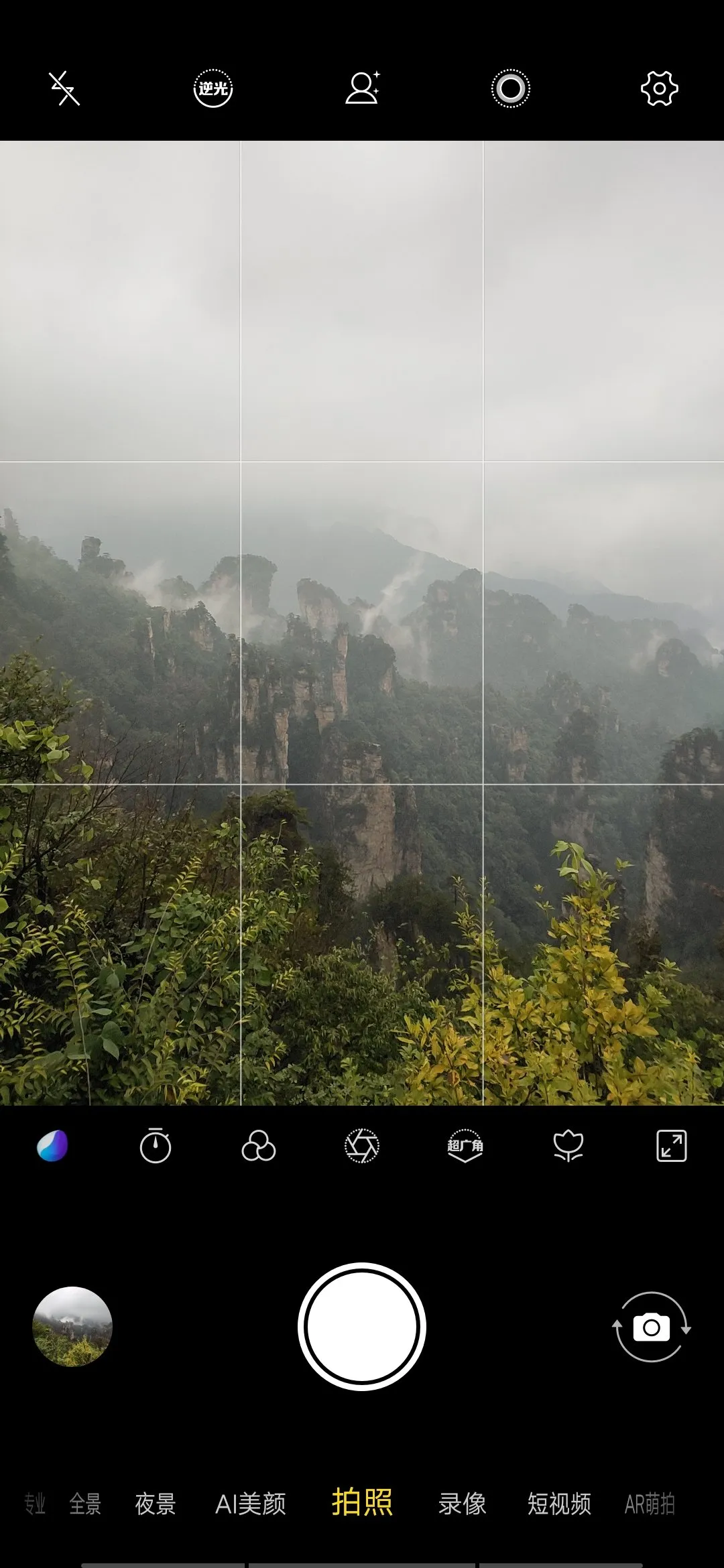Turn on macro flower mode
This screenshot has height=1568, width=724.
click(x=568, y=1146)
